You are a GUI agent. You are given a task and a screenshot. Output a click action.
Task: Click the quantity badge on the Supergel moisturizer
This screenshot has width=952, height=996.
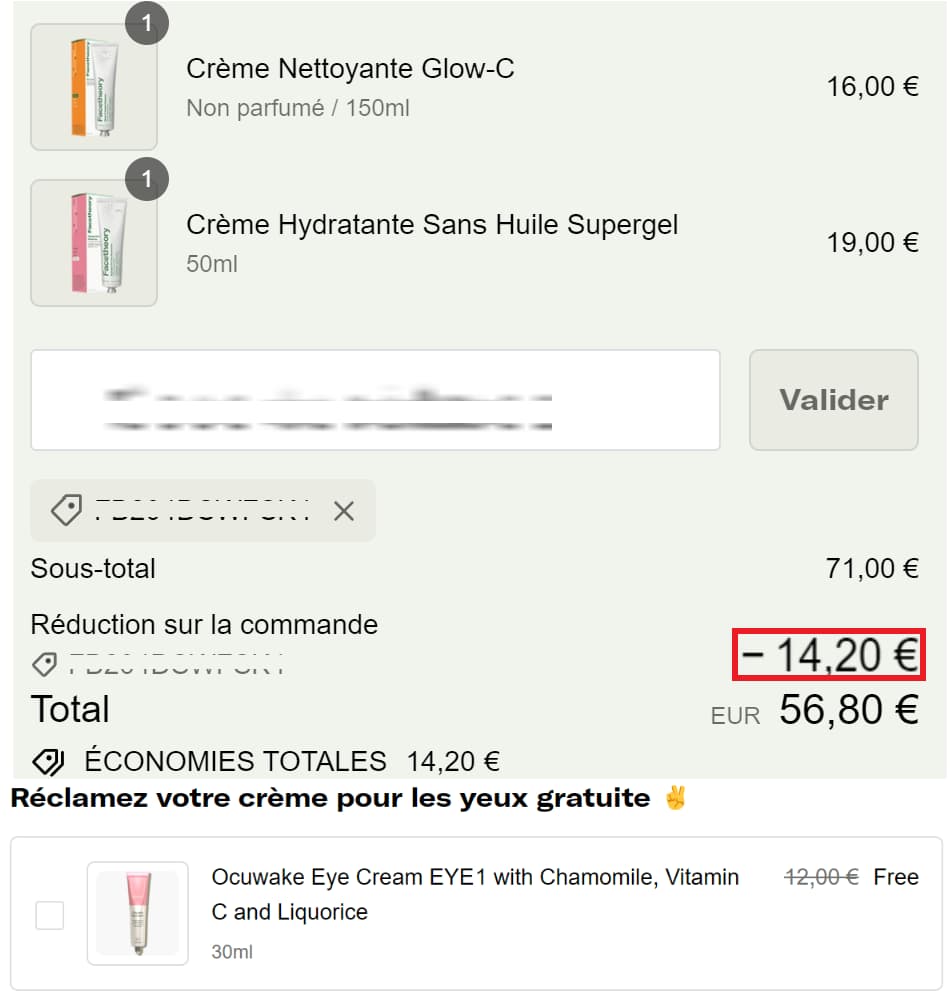pos(146,180)
